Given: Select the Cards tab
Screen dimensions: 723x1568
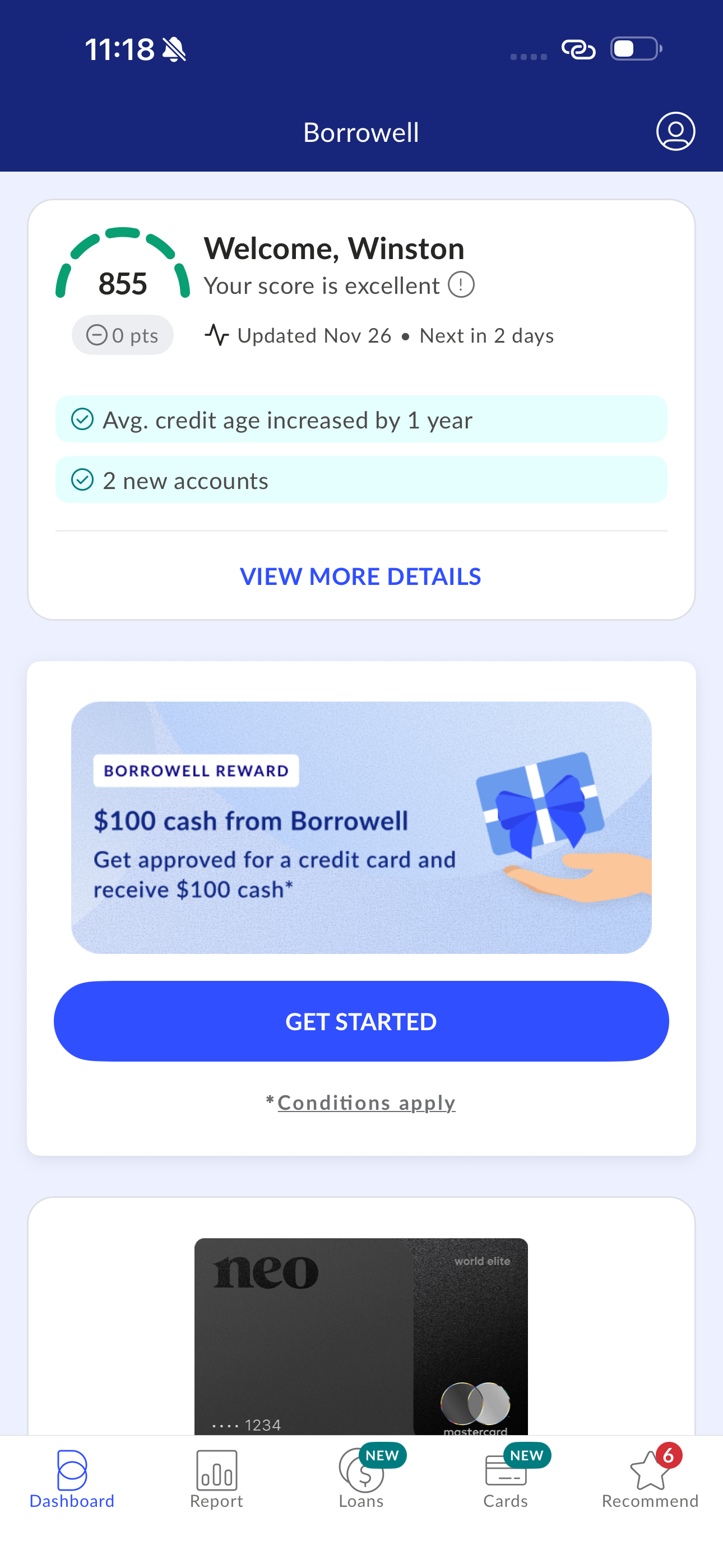Looking at the screenshot, I should click(505, 1479).
